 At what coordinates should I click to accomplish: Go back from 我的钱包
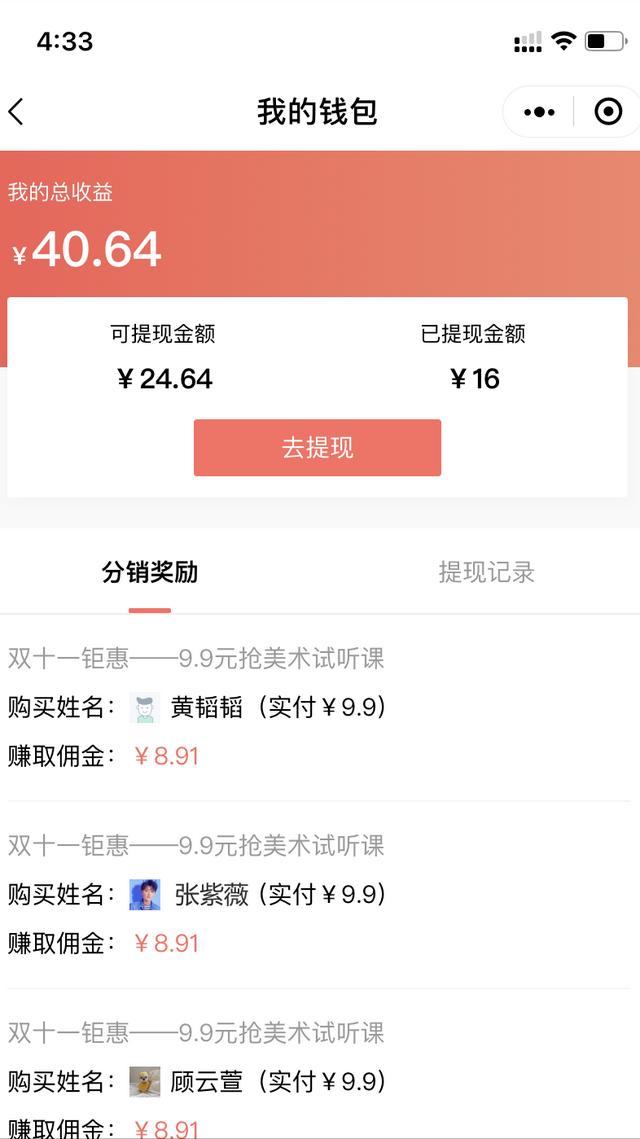16,112
